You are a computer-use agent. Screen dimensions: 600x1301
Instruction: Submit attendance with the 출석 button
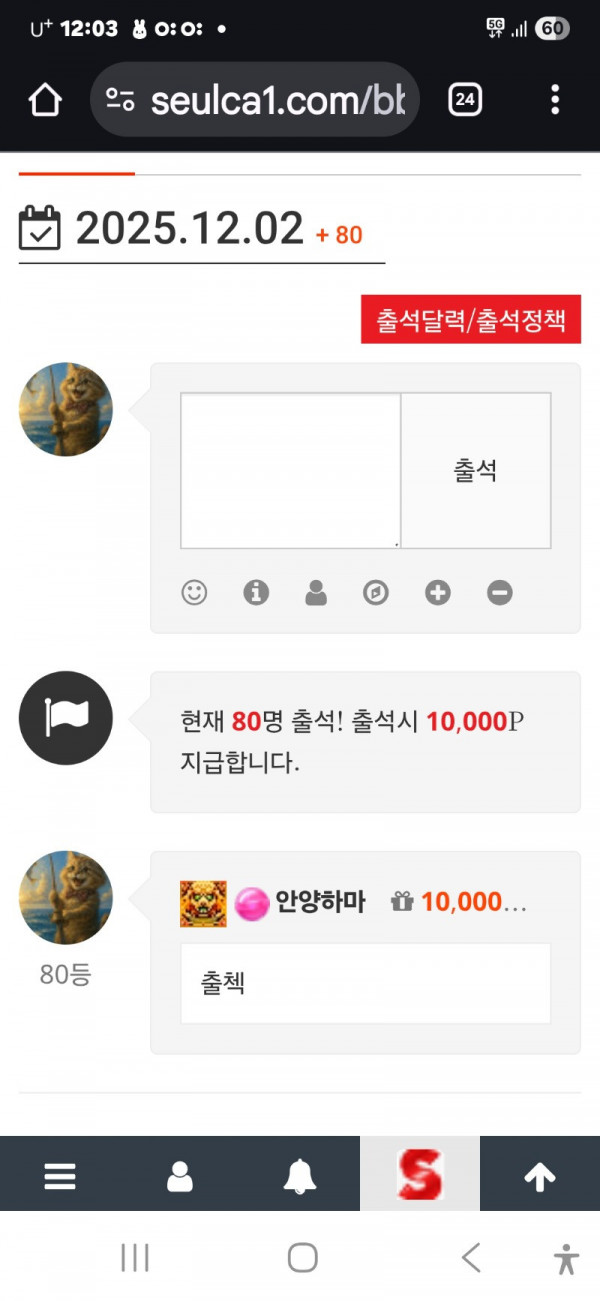click(475, 470)
